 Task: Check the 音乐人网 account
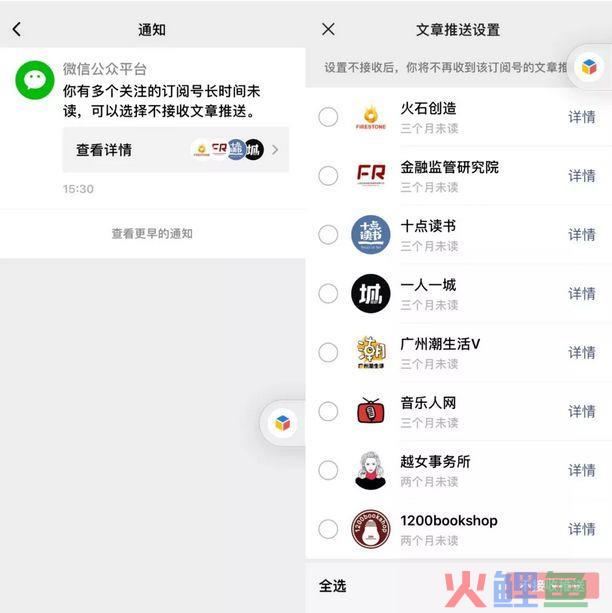pyautogui.click(x=328, y=411)
